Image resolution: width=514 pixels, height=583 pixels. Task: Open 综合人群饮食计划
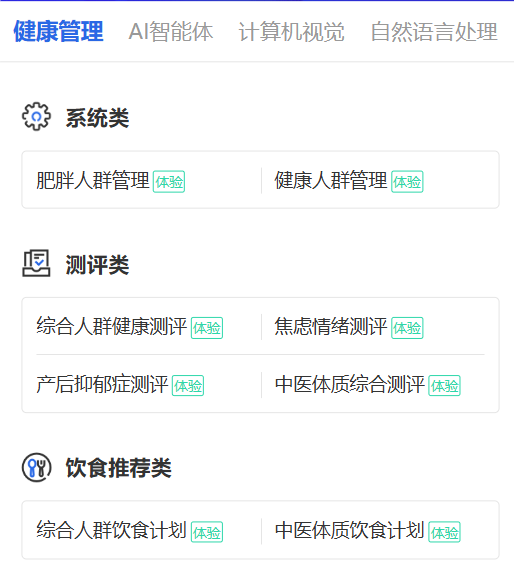pos(111,530)
